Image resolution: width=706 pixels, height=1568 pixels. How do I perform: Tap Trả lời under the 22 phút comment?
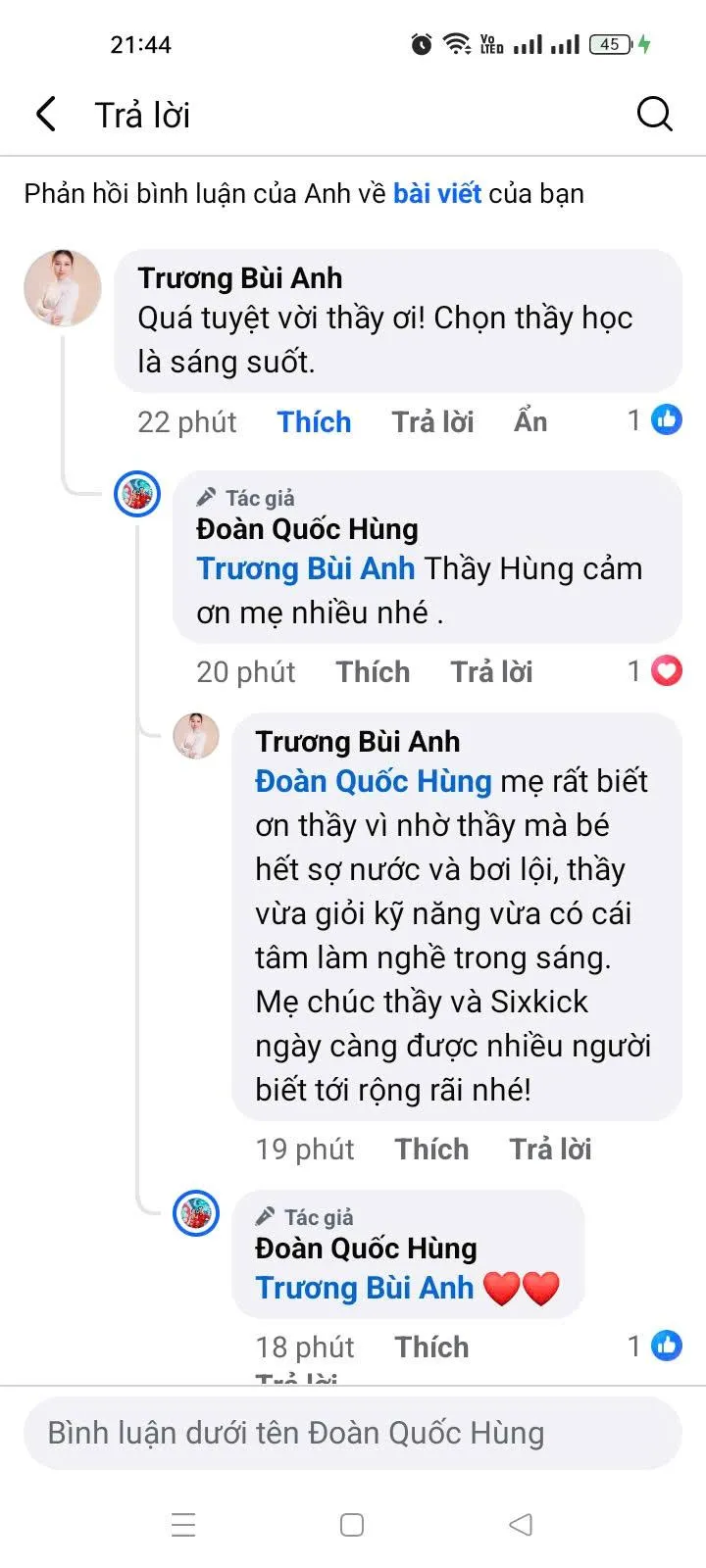[x=432, y=421]
